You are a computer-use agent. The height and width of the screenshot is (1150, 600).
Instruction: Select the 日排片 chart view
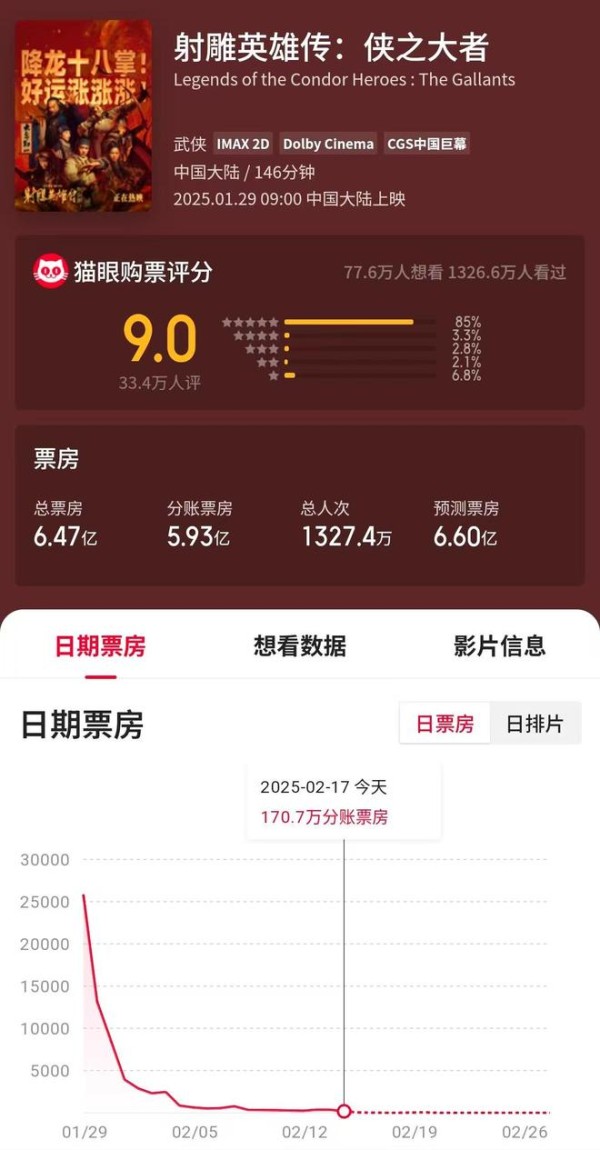pos(534,724)
